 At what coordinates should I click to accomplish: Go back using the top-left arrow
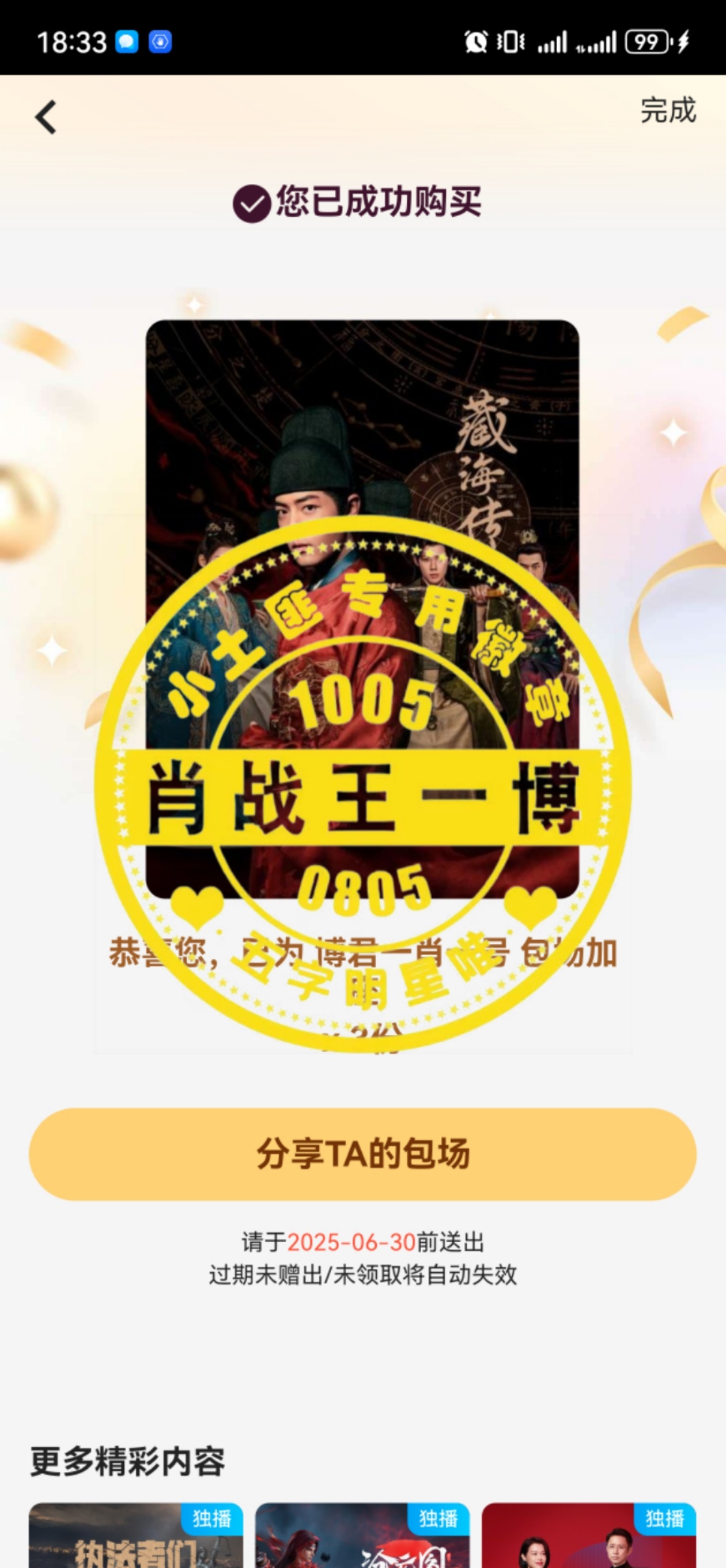(x=46, y=117)
